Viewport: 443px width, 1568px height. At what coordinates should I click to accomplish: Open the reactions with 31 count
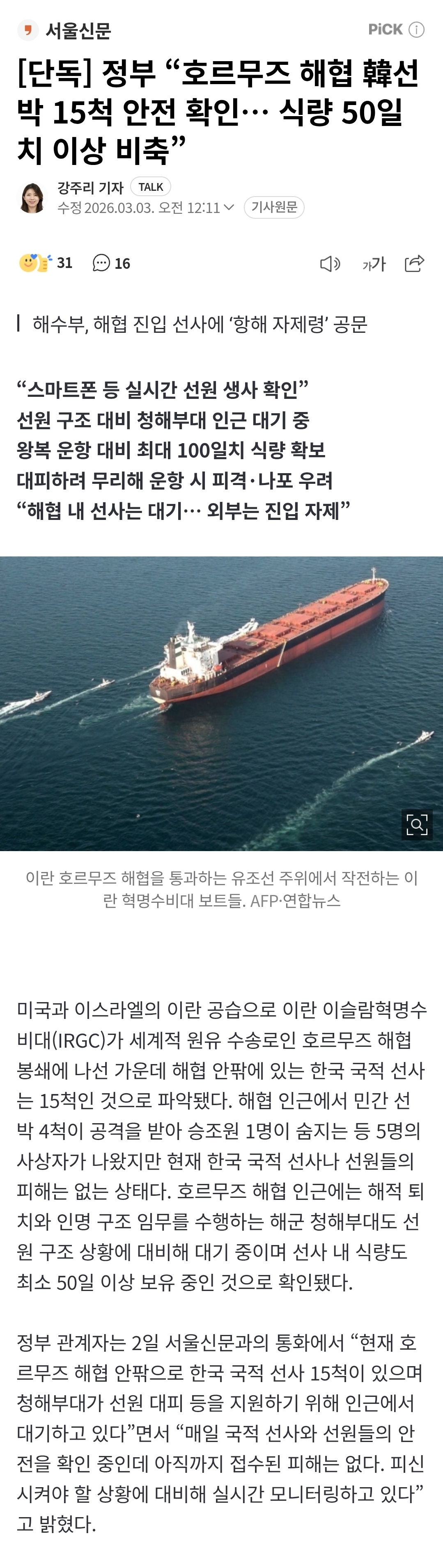click(x=46, y=263)
